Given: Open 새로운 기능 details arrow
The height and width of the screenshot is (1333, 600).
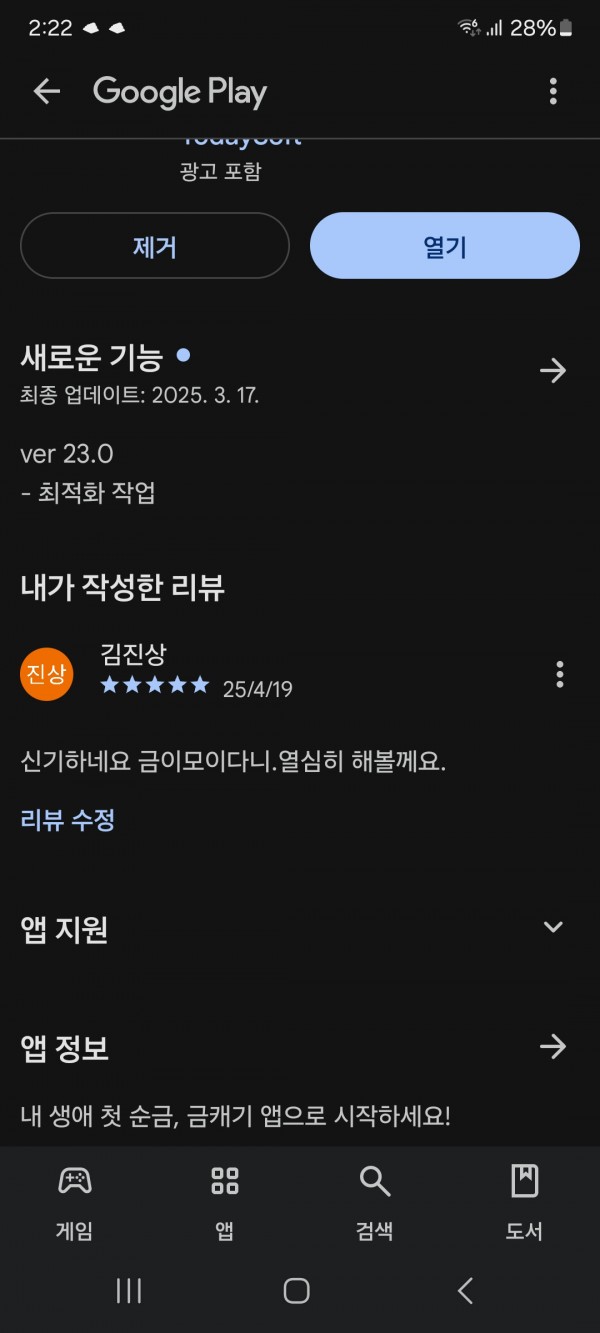Looking at the screenshot, I should [x=553, y=371].
